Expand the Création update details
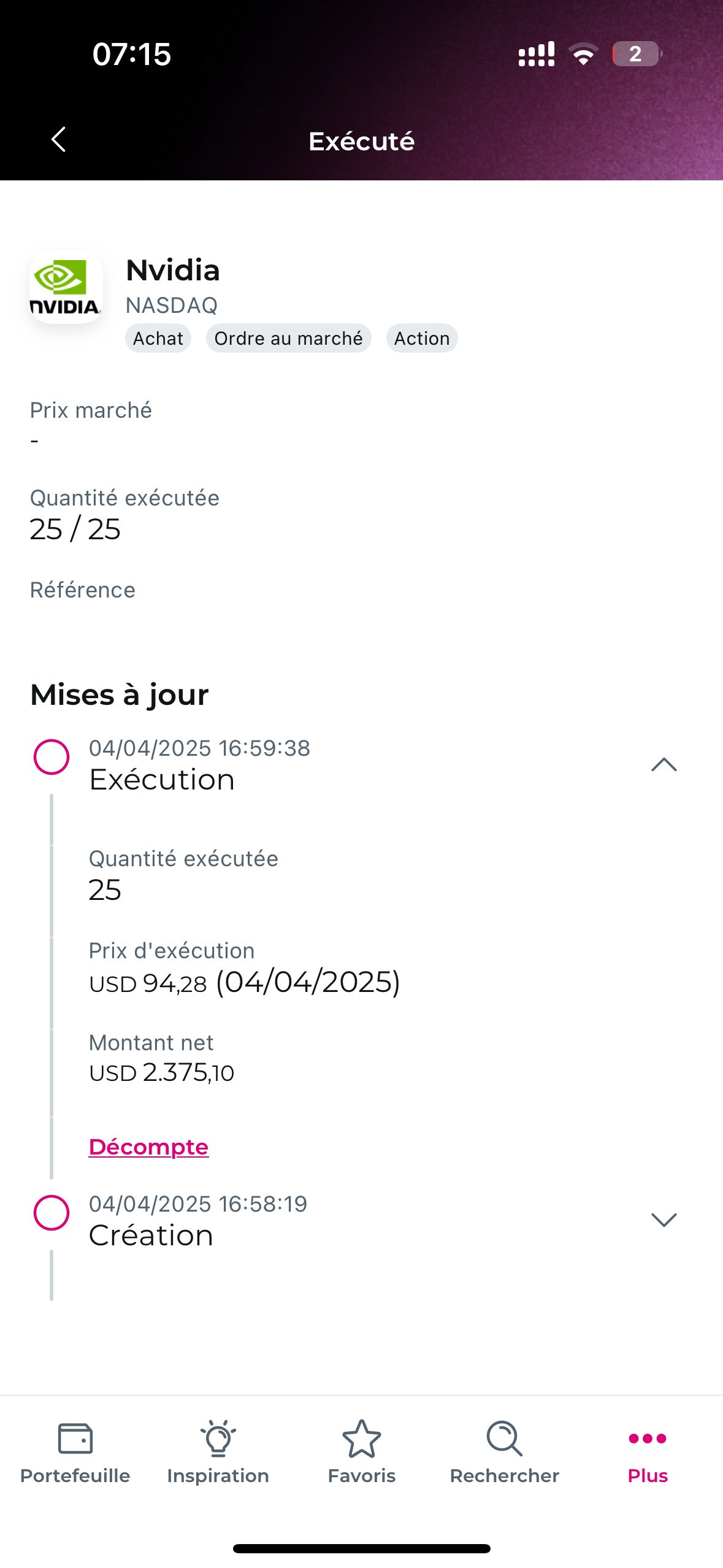Image resolution: width=723 pixels, height=1568 pixels. click(664, 1220)
